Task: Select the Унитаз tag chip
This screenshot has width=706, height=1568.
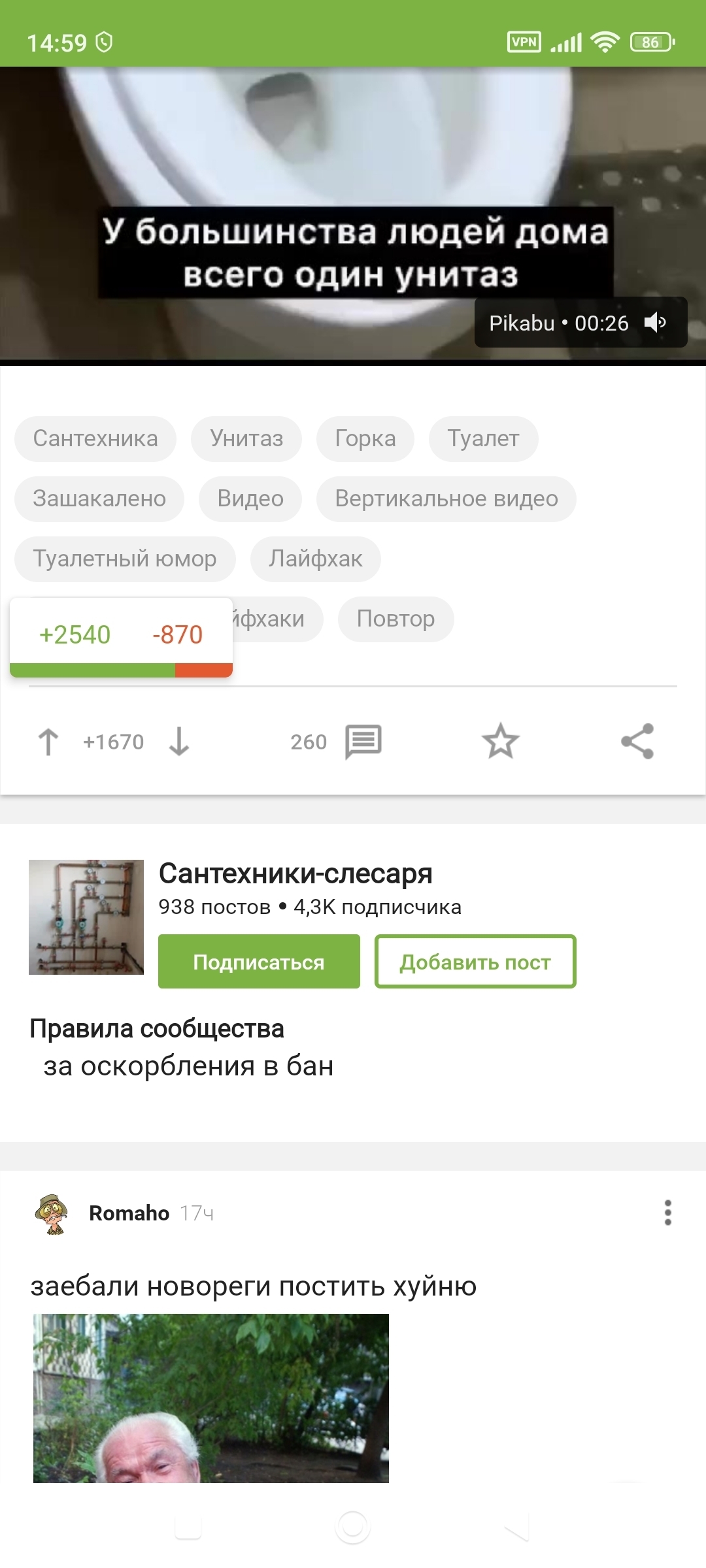Action: click(246, 438)
